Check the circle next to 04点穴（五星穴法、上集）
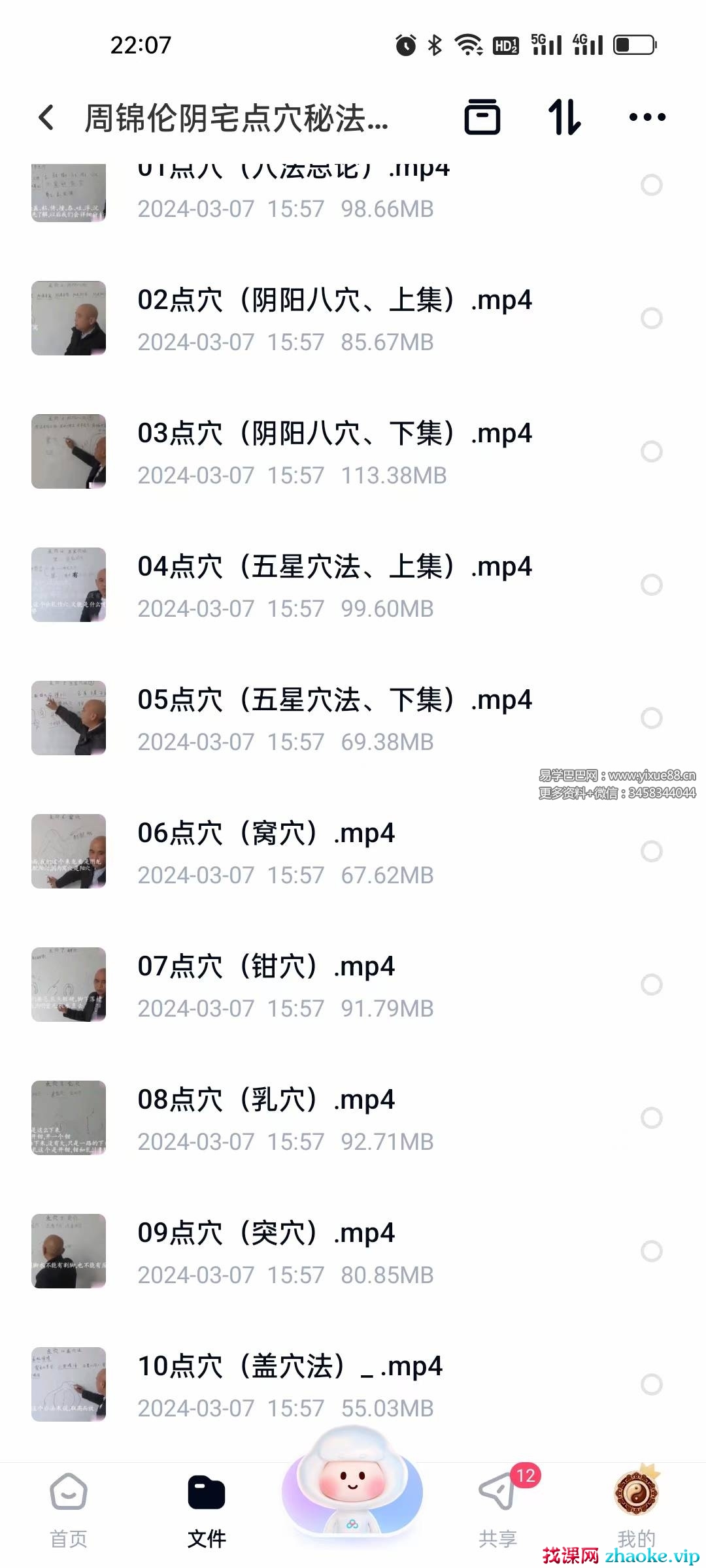Screen dimensions: 706x1568 click(651, 585)
